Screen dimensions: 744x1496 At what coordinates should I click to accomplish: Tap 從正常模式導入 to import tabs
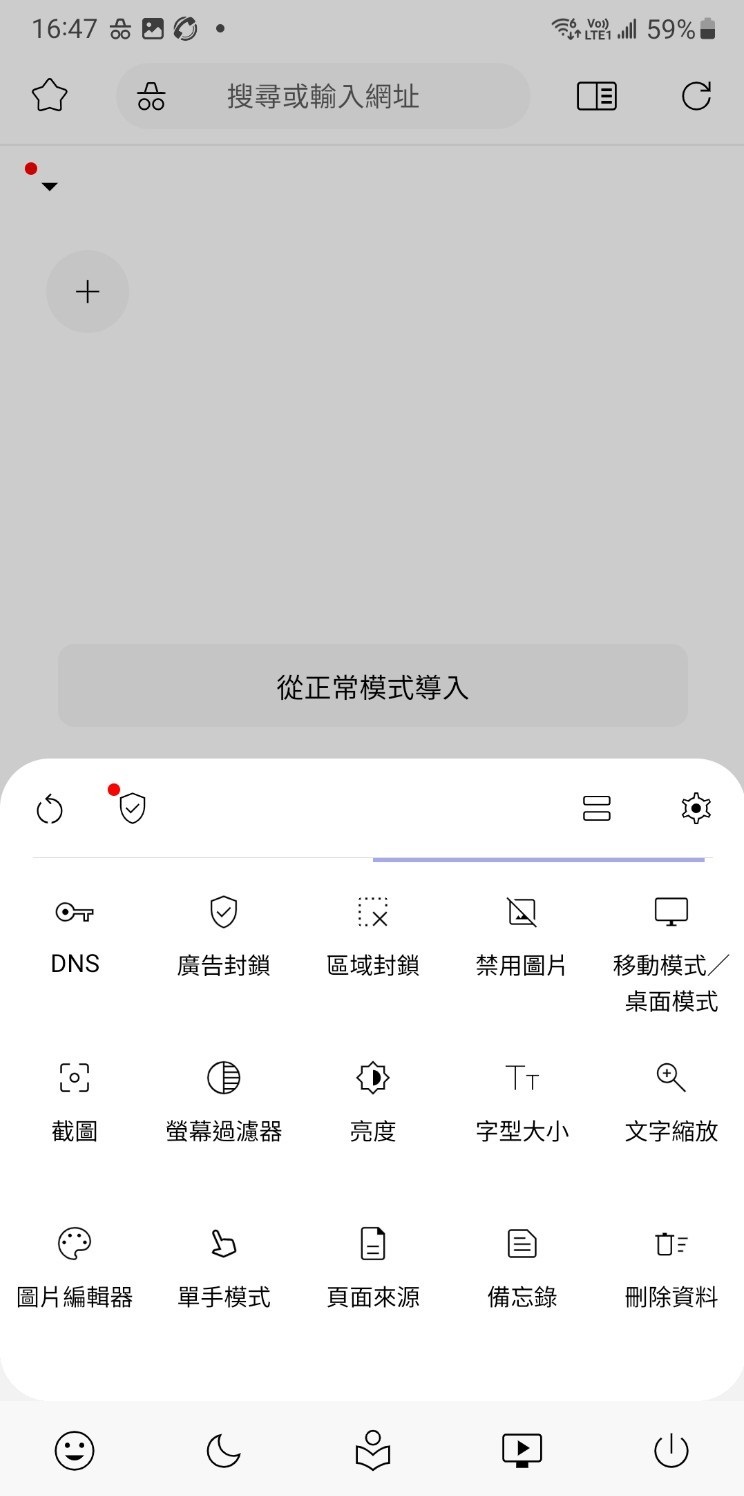click(371, 686)
